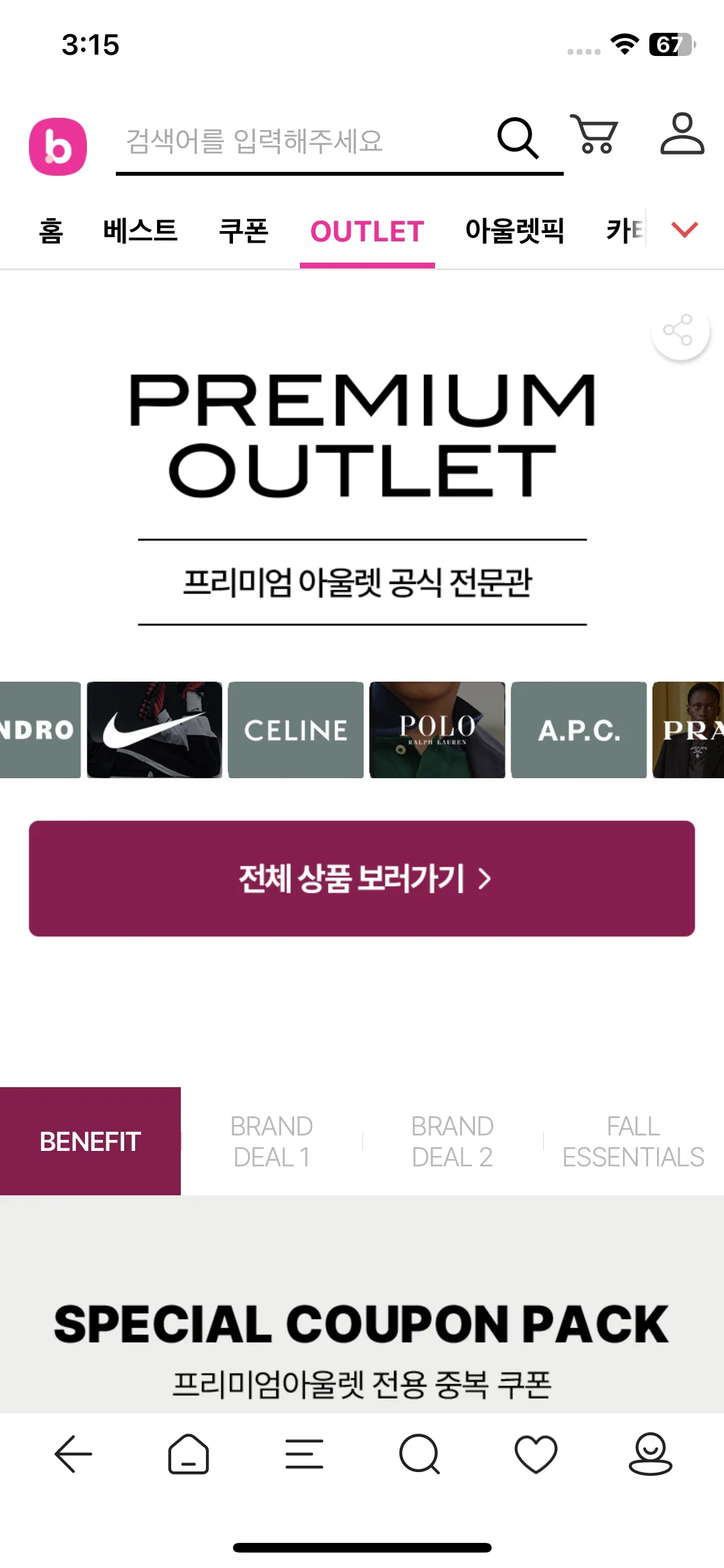This screenshot has width=724, height=1568.
Task: Tap the magnifier icon in the header
Action: point(517,138)
